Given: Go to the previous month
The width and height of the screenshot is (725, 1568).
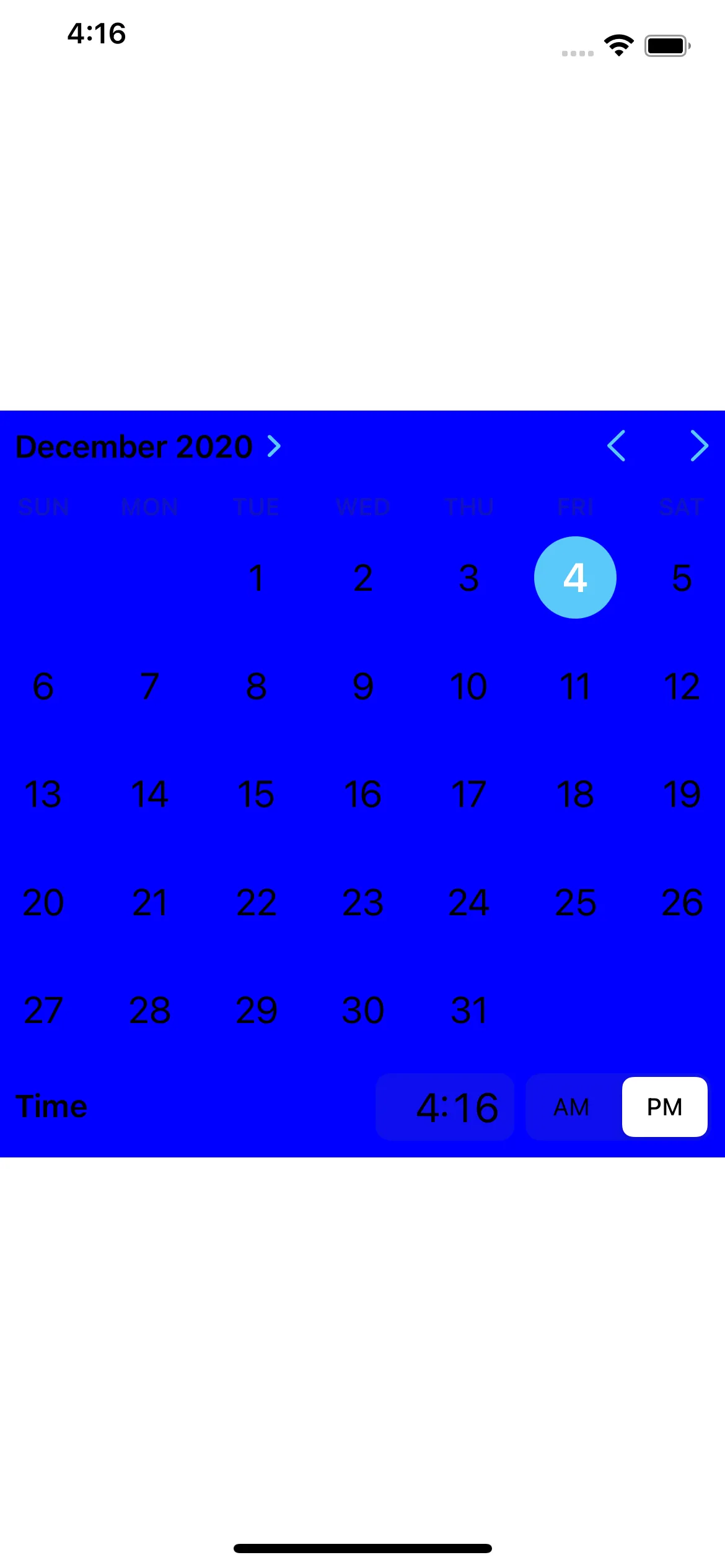Looking at the screenshot, I should (x=616, y=446).
